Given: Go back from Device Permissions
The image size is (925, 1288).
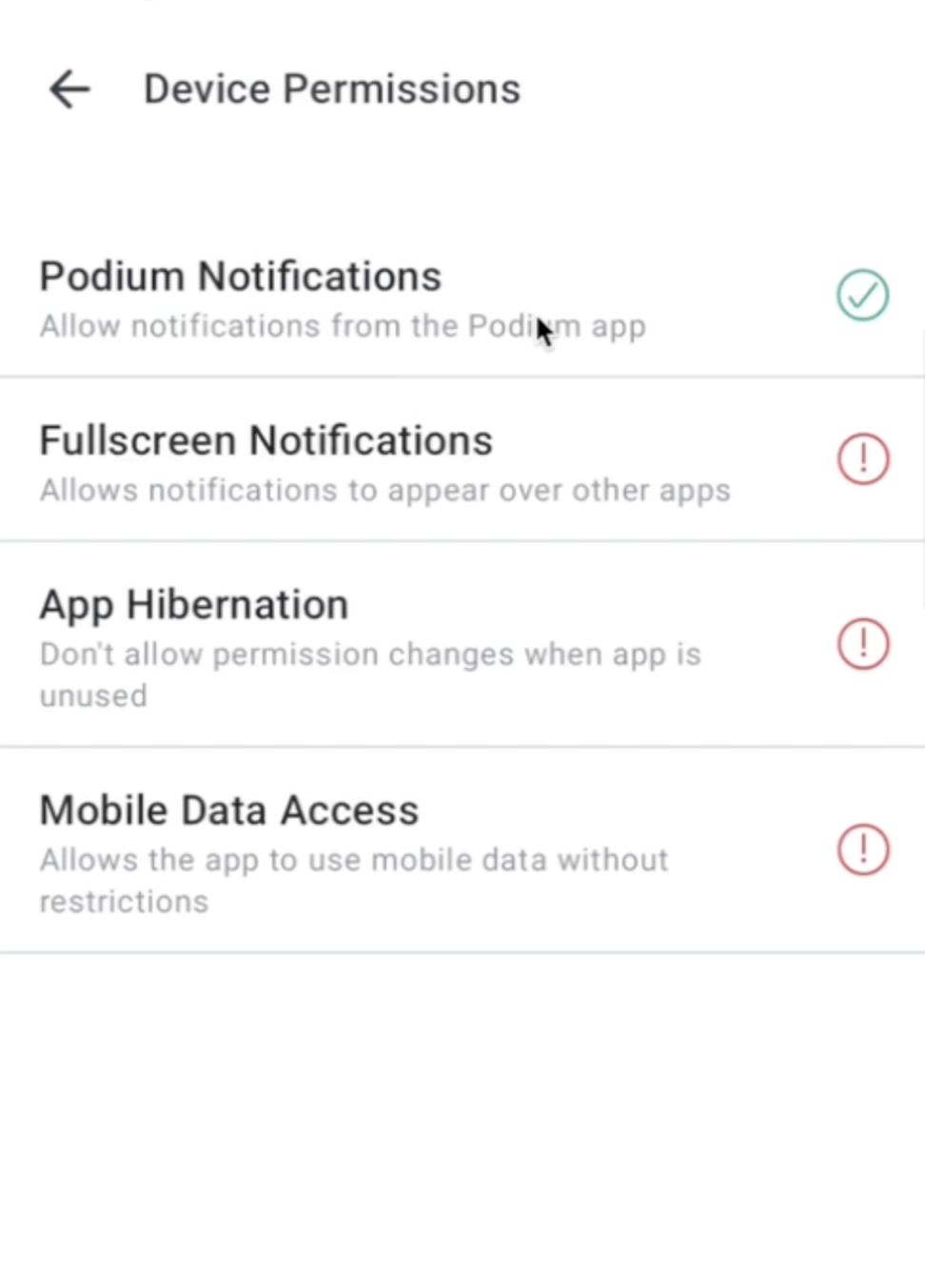Looking at the screenshot, I should 69,90.
